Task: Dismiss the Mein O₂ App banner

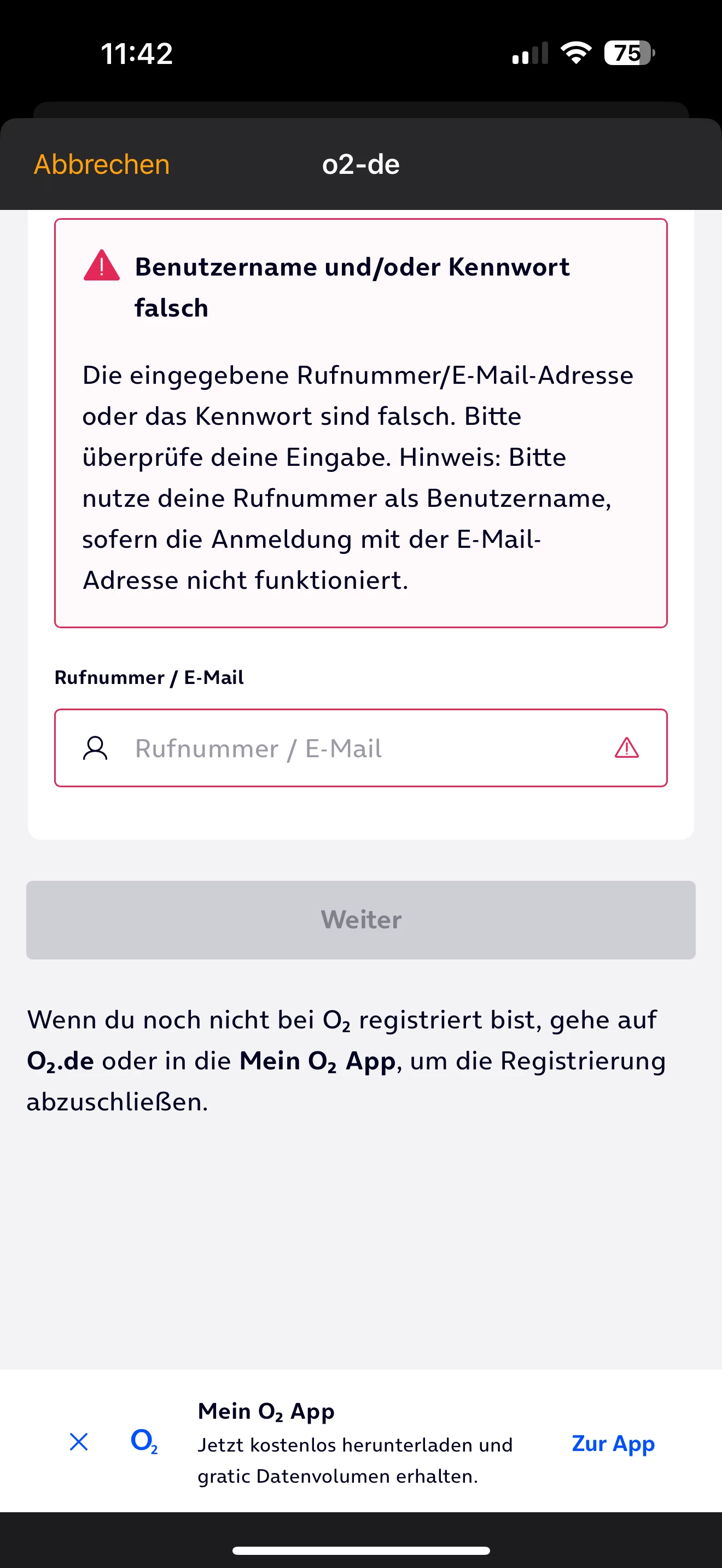Action: (x=79, y=1441)
